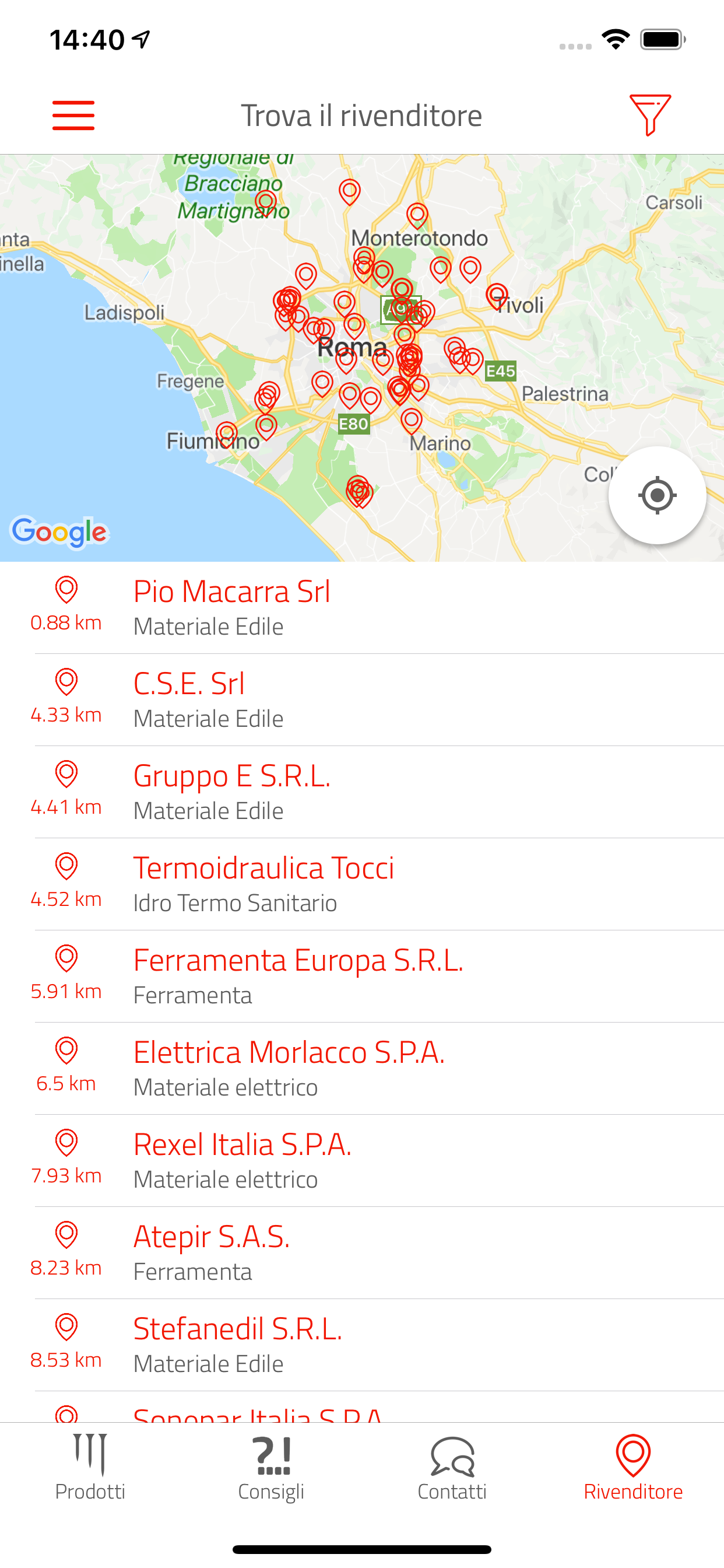Screen dimensions: 724x1568
Task: Choose Ferramenta Europa S.R.L.
Action: click(362, 977)
